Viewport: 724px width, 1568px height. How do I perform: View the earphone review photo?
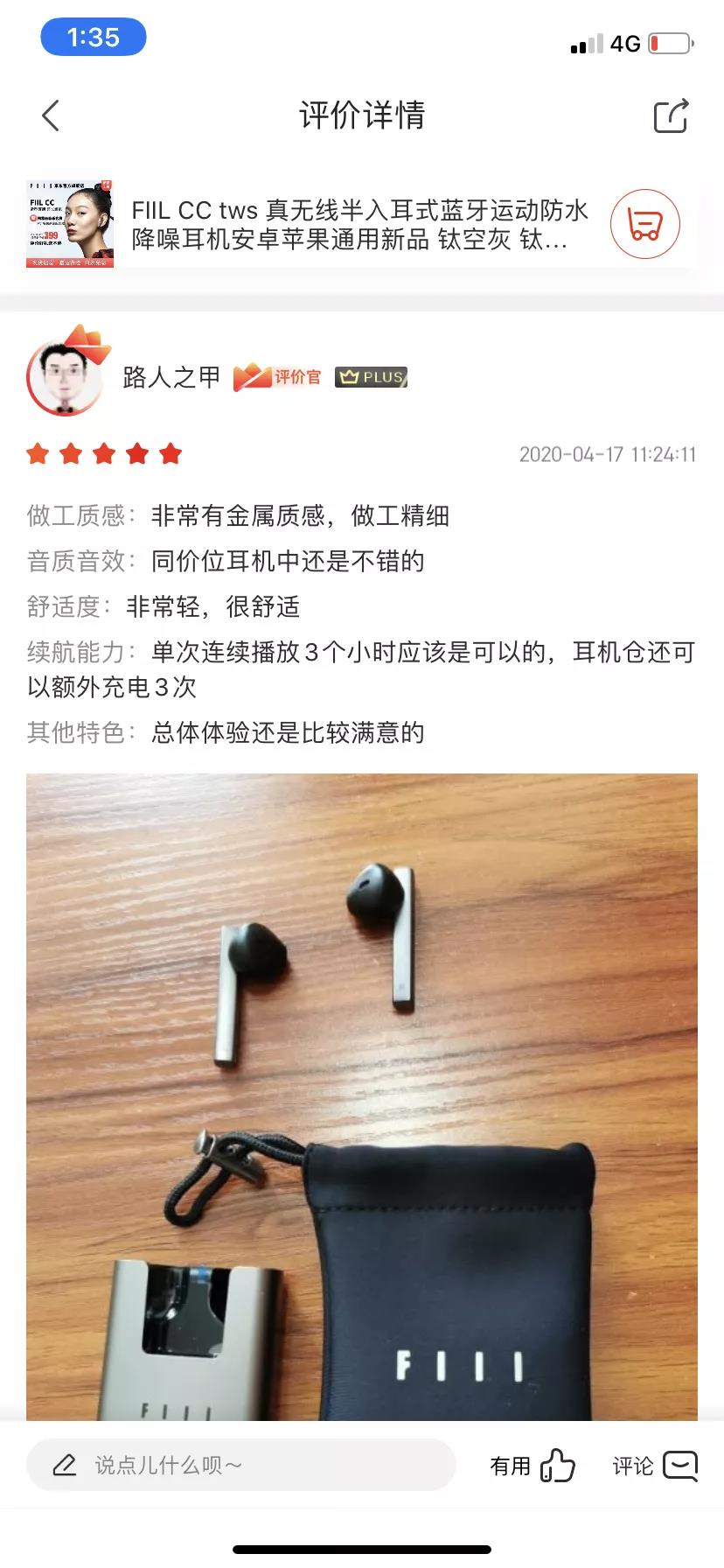(x=362, y=1094)
